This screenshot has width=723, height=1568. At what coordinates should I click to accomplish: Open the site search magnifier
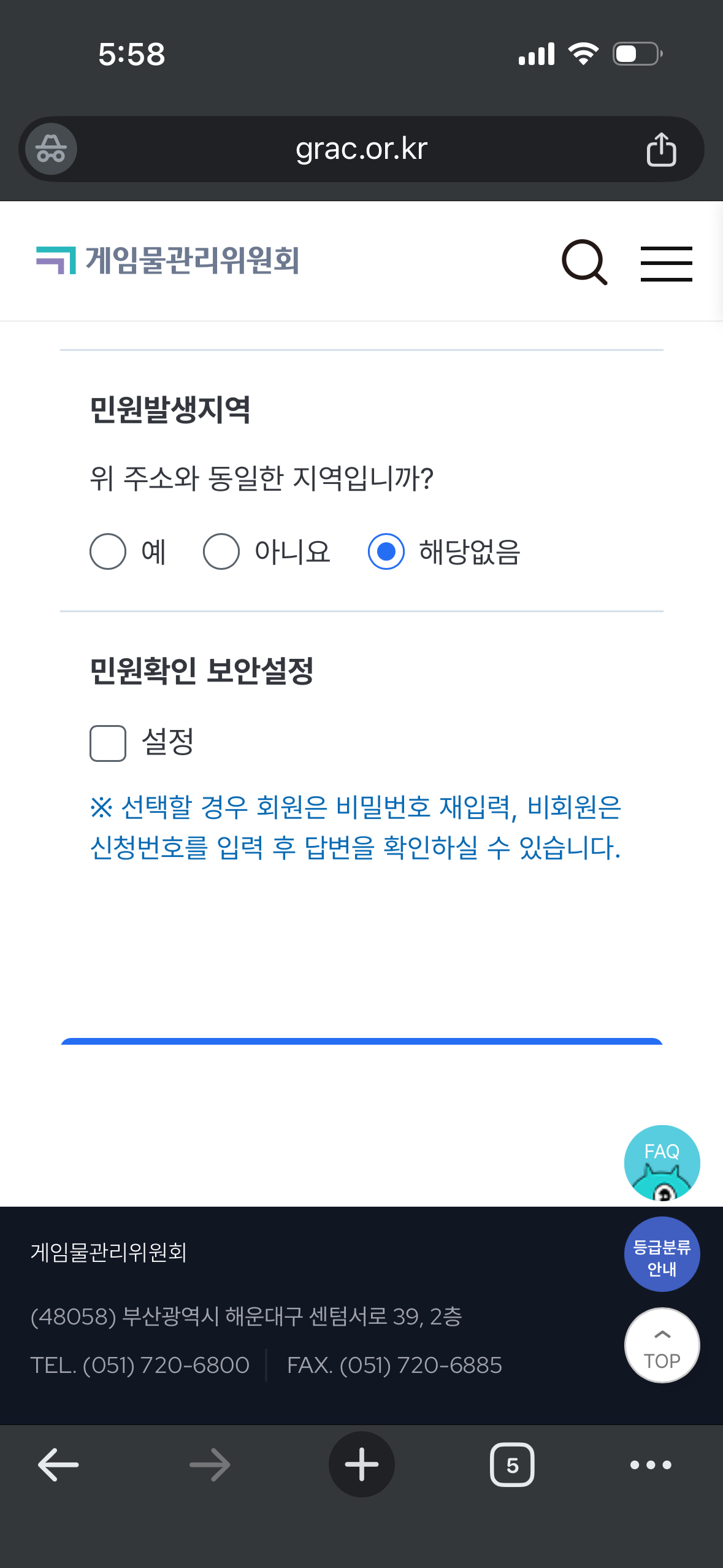click(584, 263)
